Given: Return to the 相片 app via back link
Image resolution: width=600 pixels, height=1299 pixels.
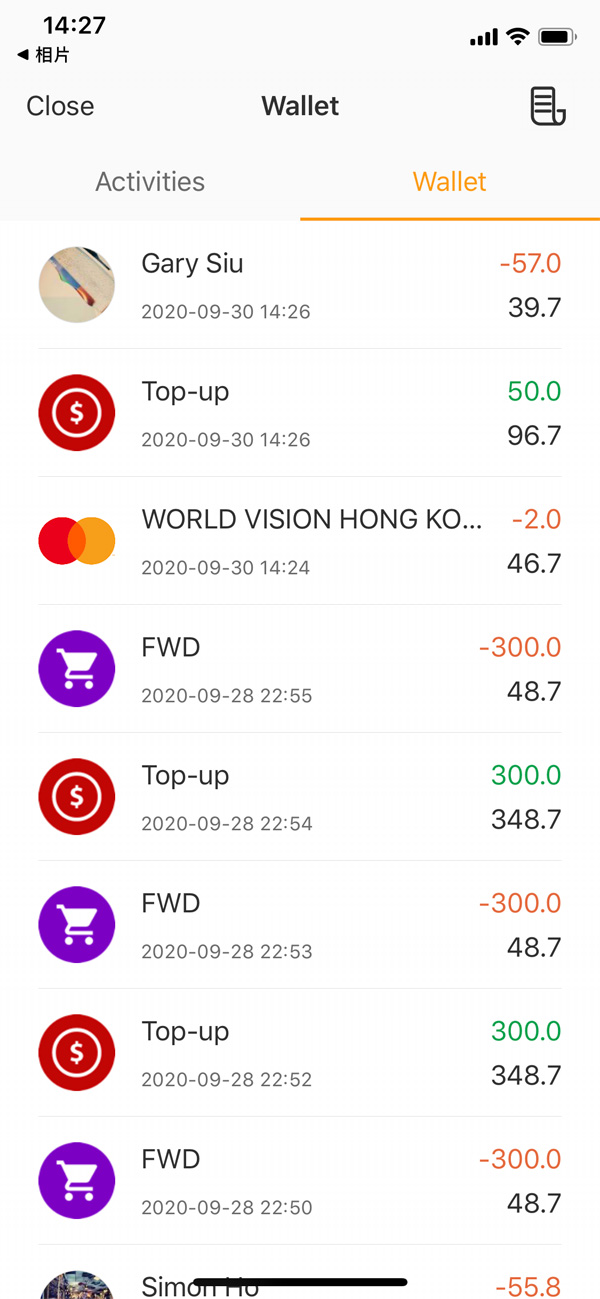Looking at the screenshot, I should [x=43, y=55].
